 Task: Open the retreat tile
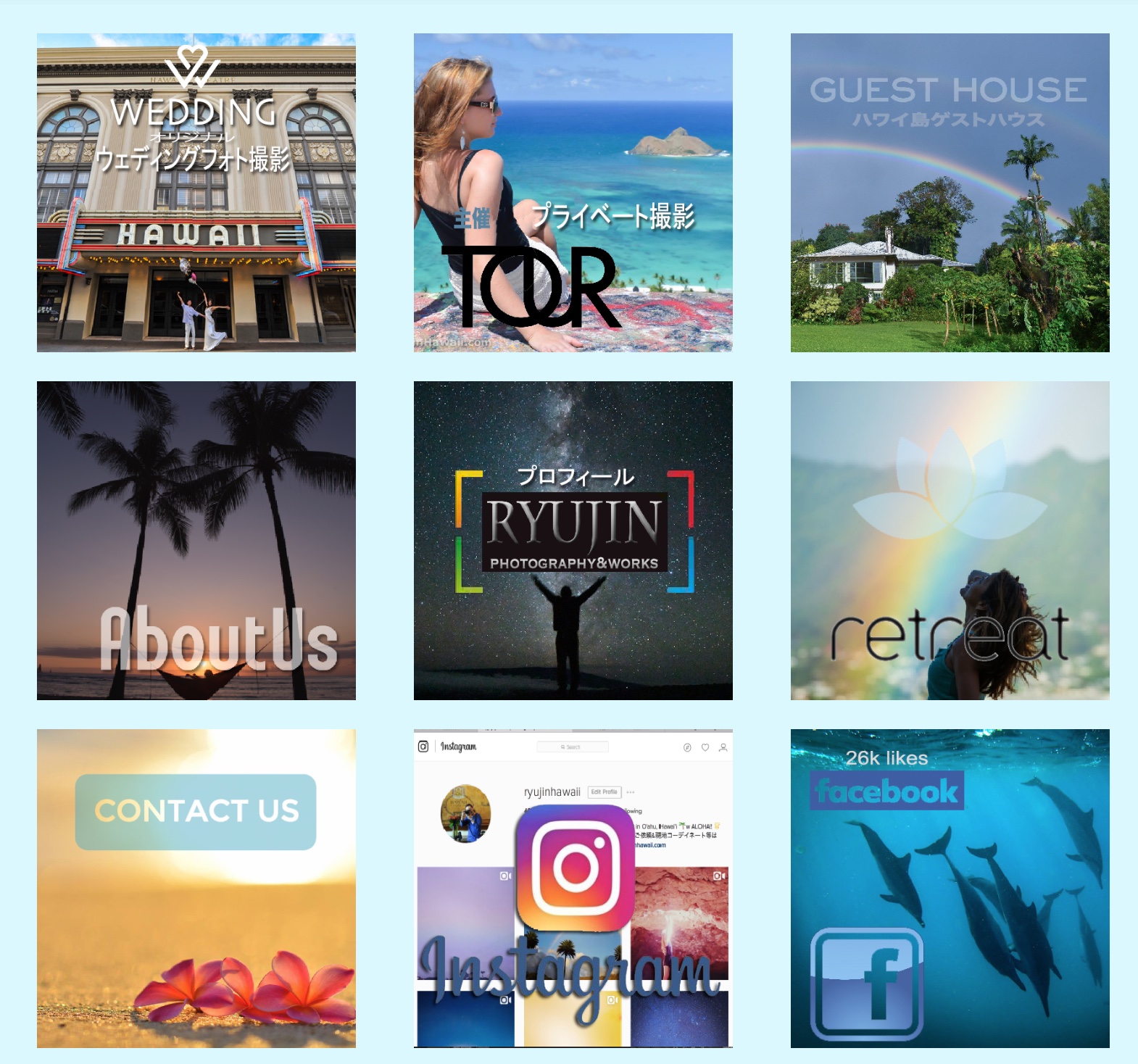click(x=950, y=541)
